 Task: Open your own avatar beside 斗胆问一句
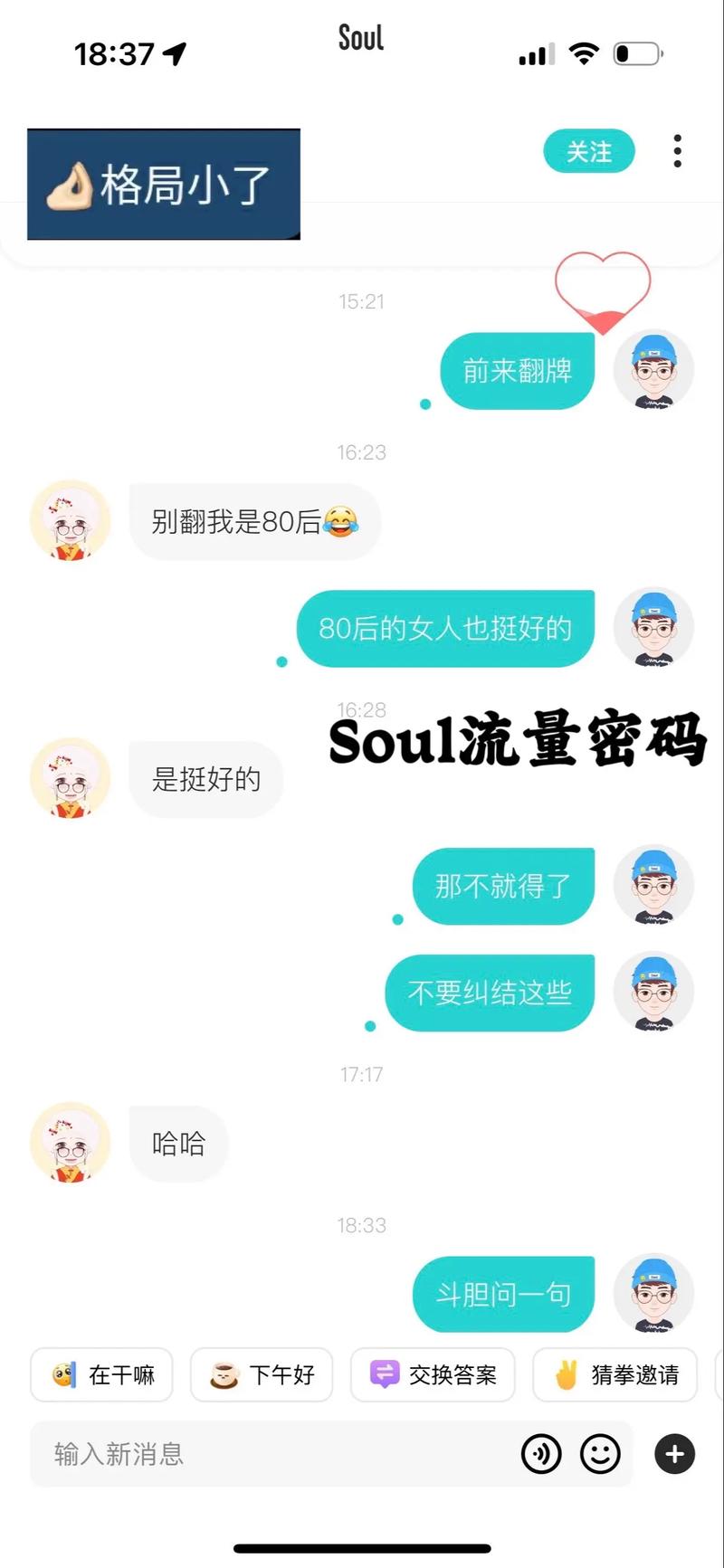point(653,1295)
